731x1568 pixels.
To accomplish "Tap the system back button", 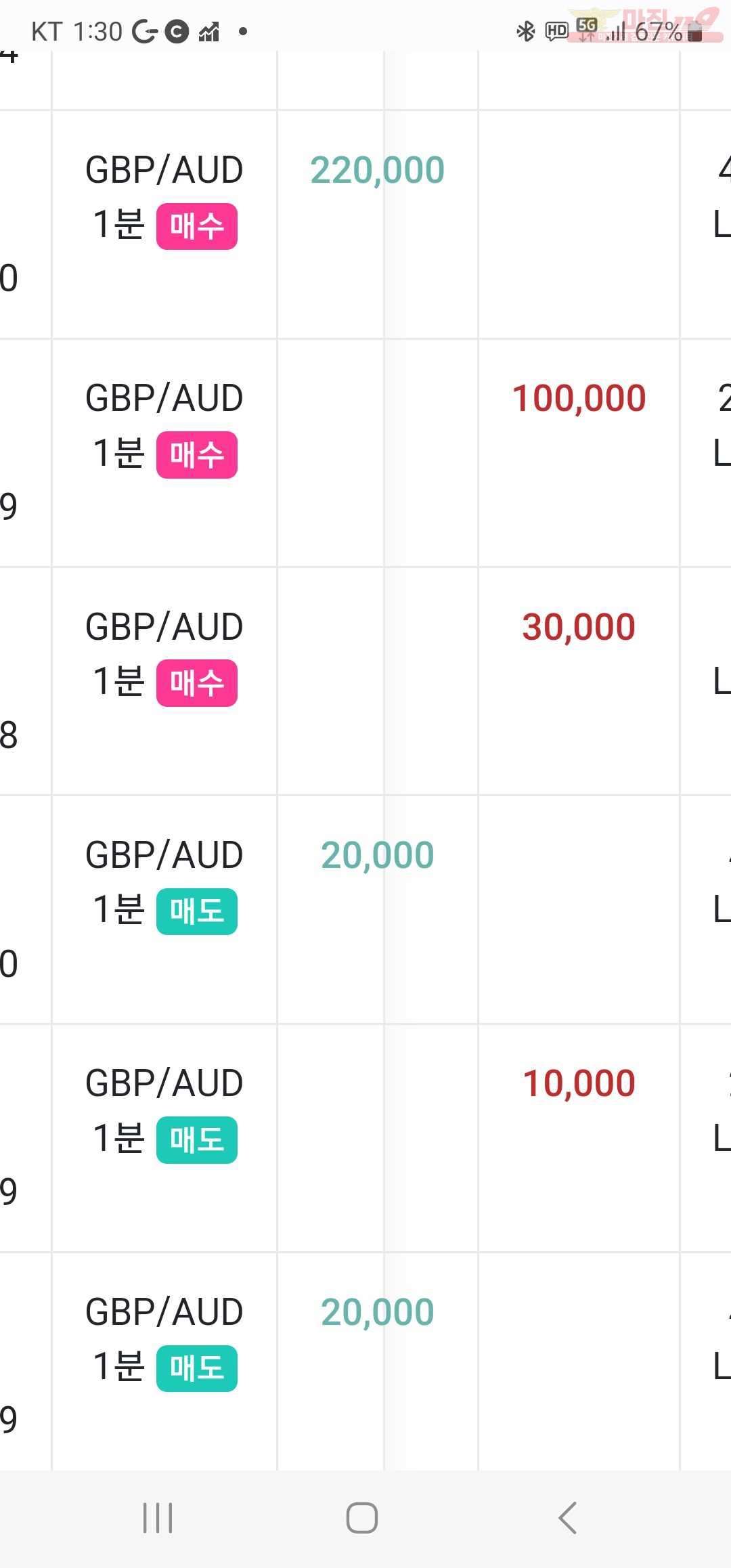I will tap(567, 1518).
